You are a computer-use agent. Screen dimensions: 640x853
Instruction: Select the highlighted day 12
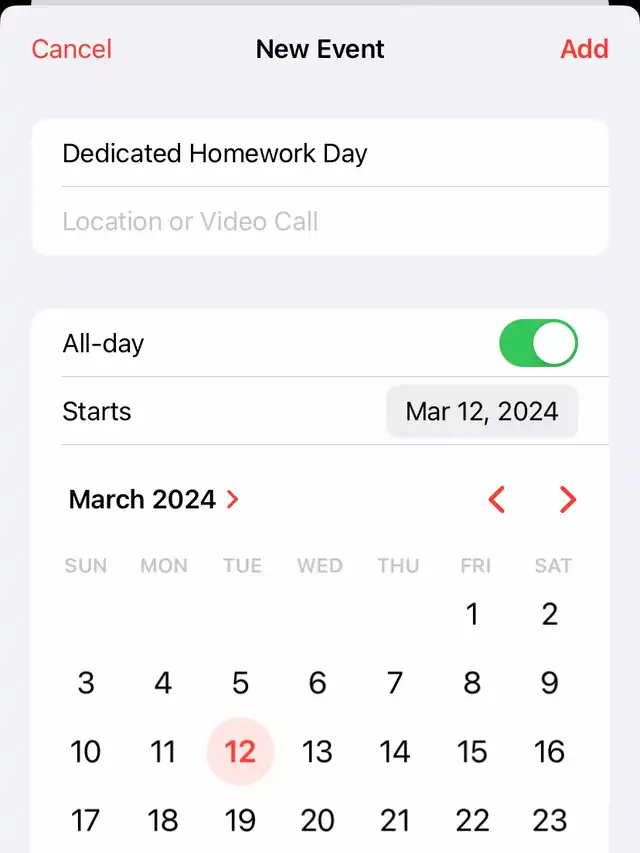click(x=240, y=751)
